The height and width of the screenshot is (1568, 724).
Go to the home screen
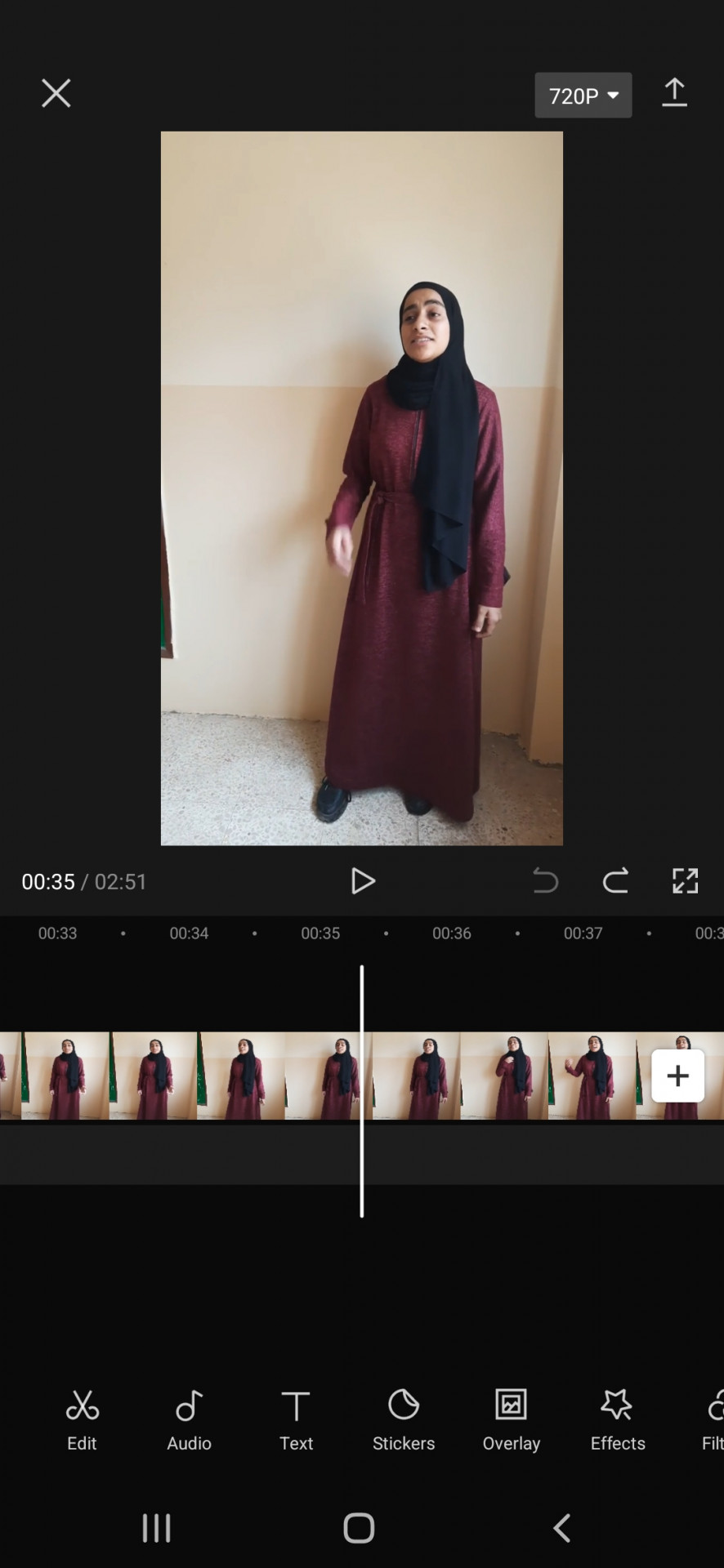click(x=359, y=1527)
